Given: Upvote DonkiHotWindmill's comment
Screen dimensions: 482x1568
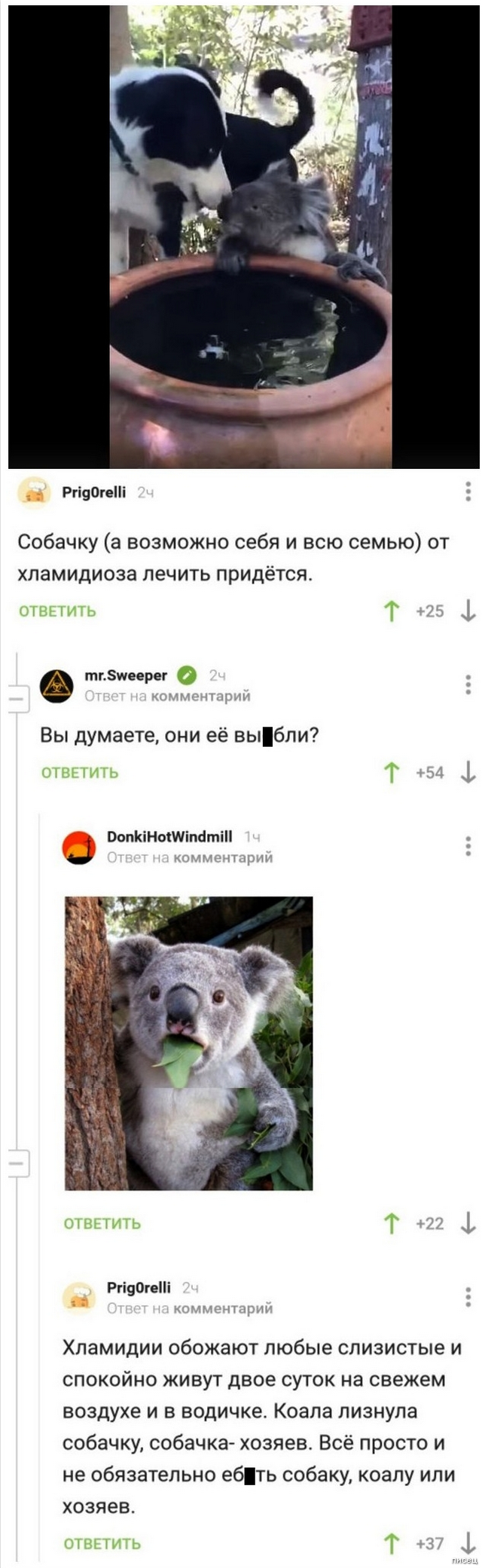Looking at the screenshot, I should pos(391,1224).
